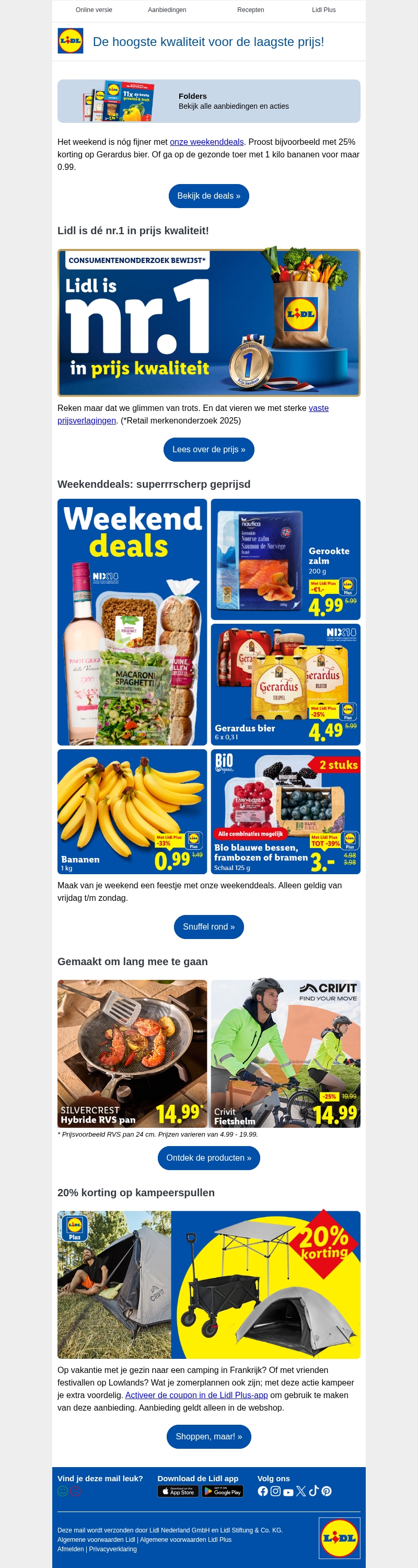Open the Online versie link

coord(94,10)
